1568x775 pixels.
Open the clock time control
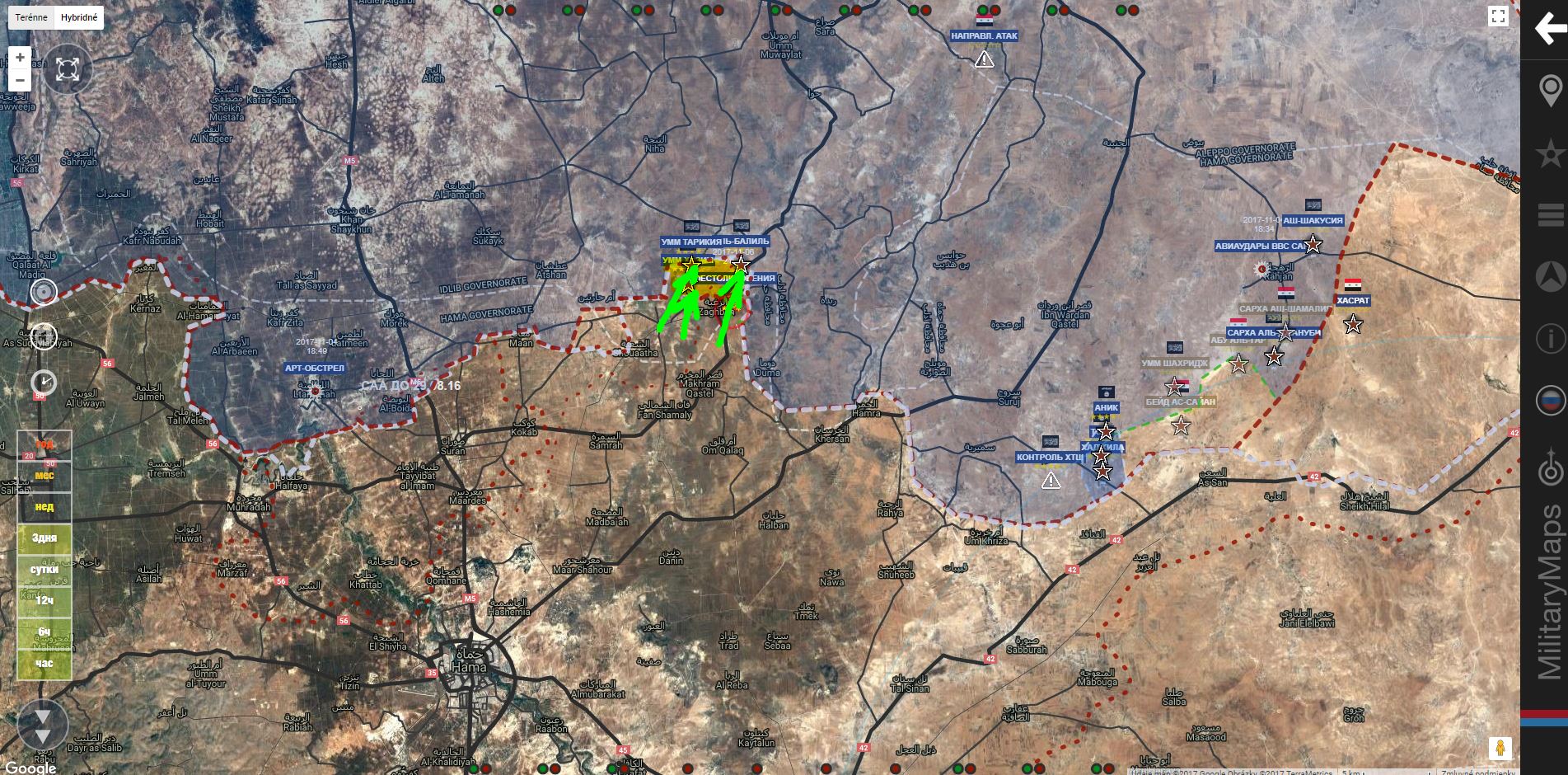(x=44, y=383)
